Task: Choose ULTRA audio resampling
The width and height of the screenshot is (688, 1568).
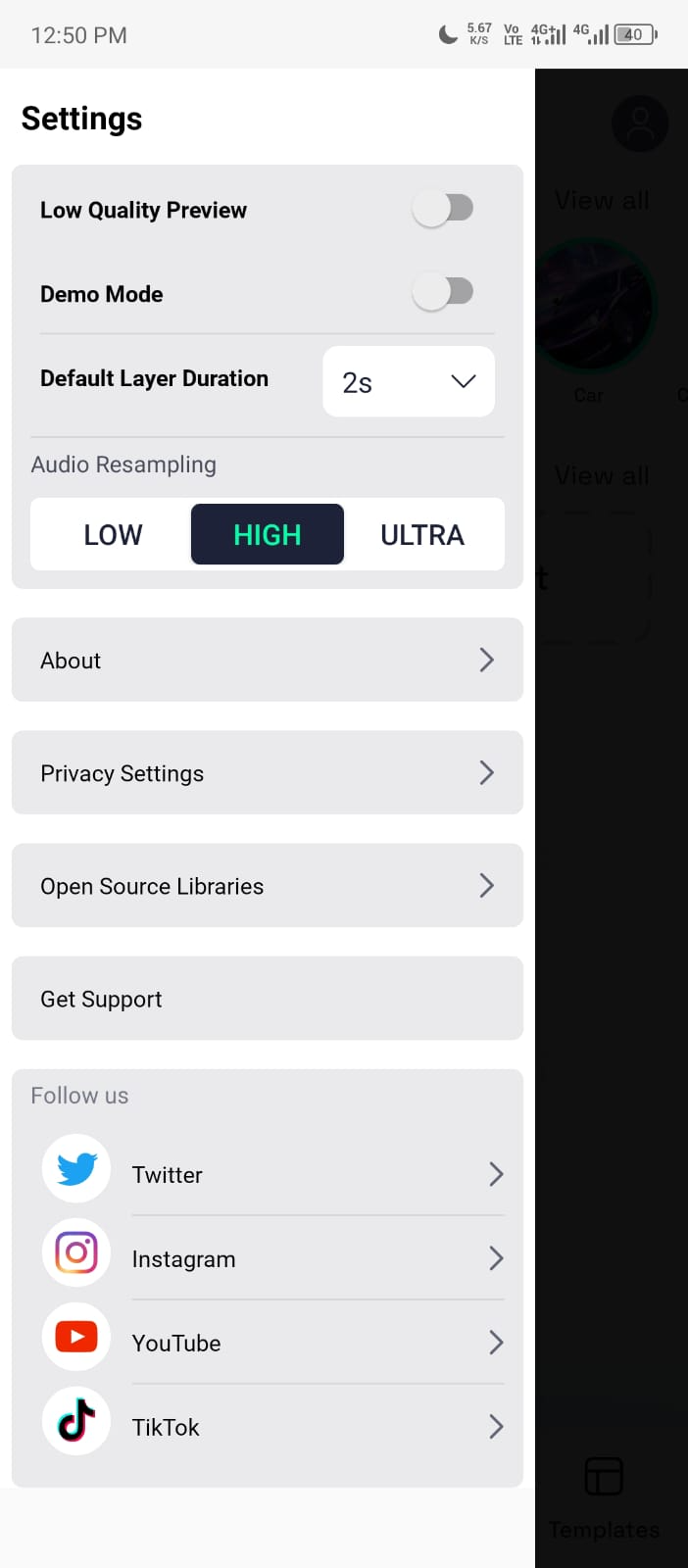Action: 422,535
